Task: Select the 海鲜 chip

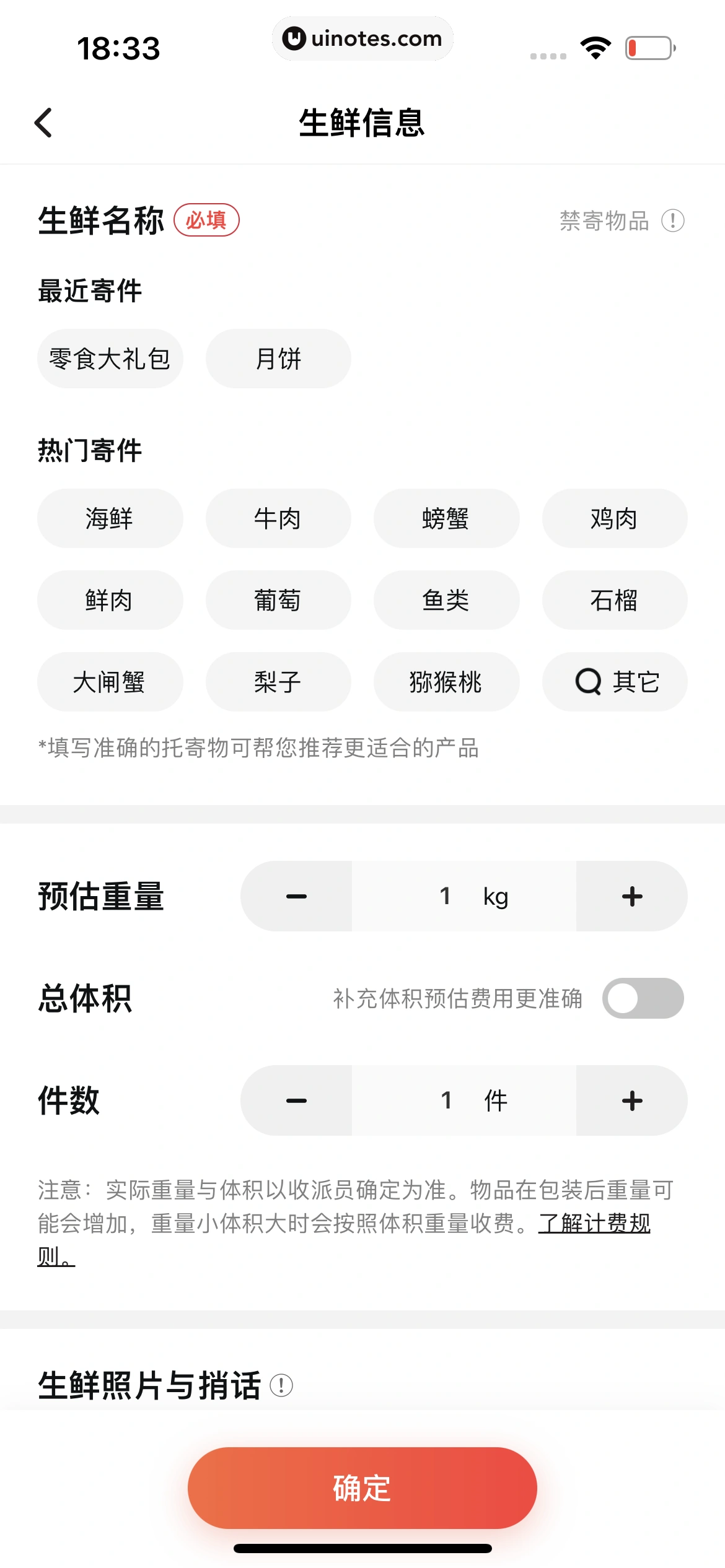Action: coord(110,518)
